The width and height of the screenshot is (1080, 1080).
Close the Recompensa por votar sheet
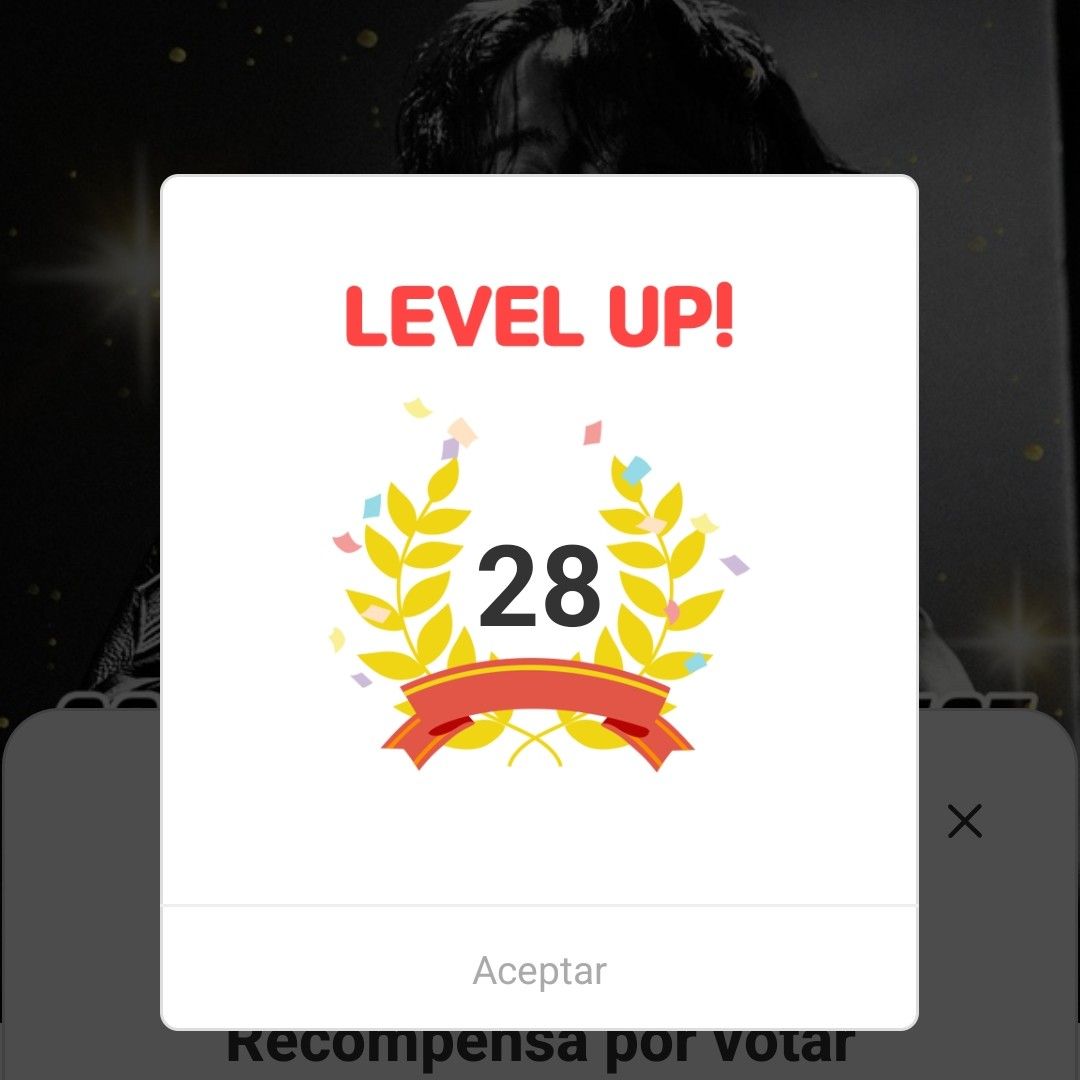[x=964, y=821]
